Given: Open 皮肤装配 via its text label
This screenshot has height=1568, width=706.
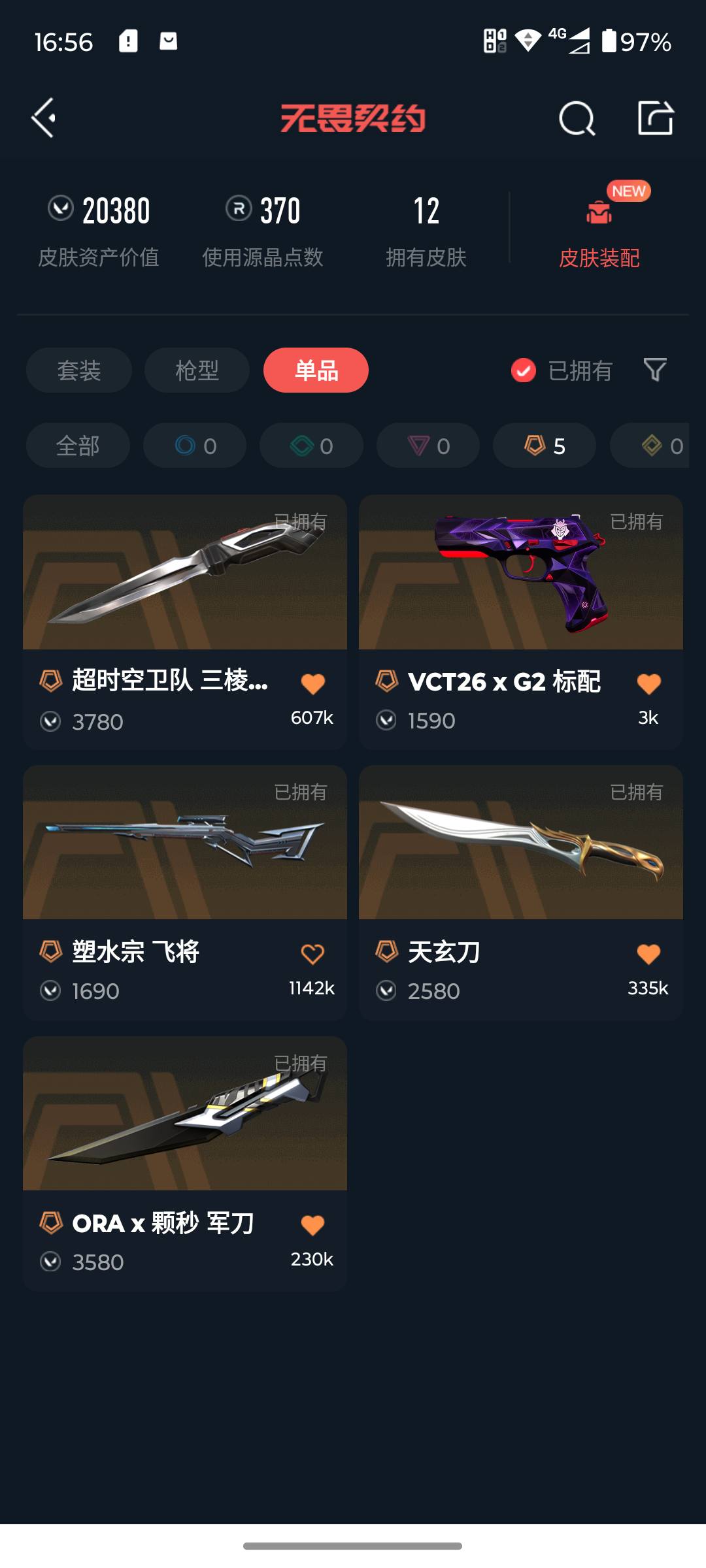Looking at the screenshot, I should (x=599, y=259).
